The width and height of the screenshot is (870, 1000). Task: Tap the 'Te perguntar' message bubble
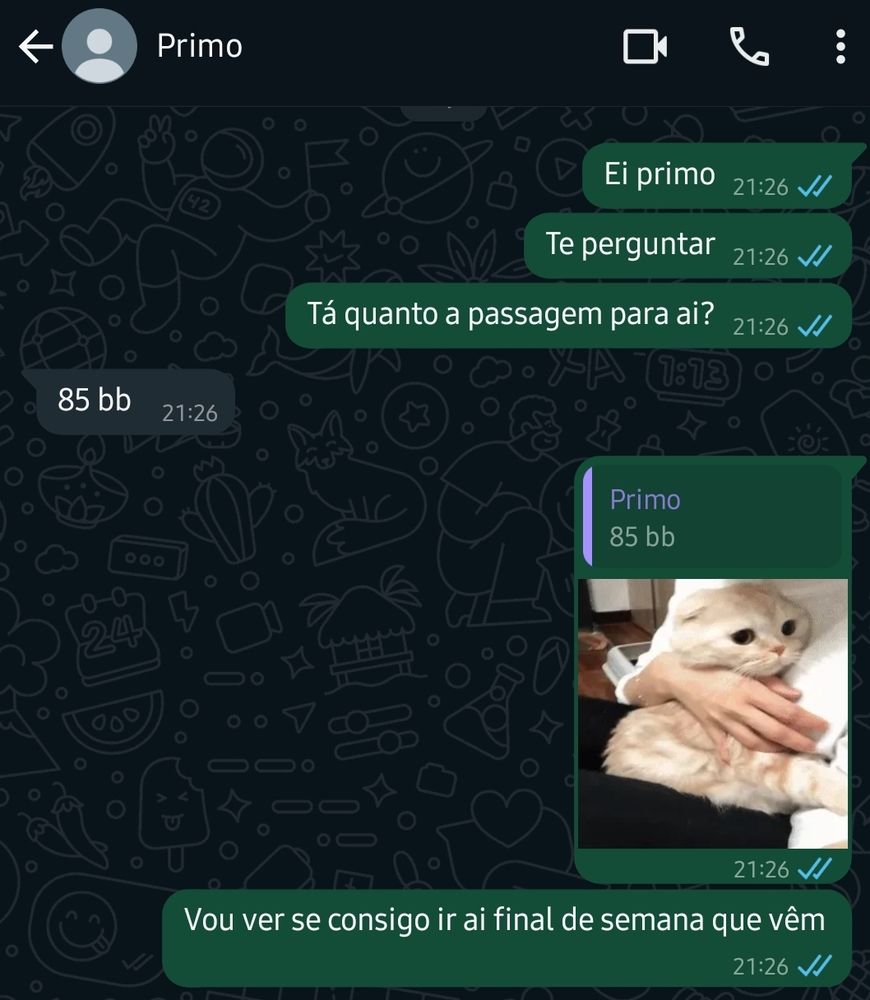click(x=627, y=243)
